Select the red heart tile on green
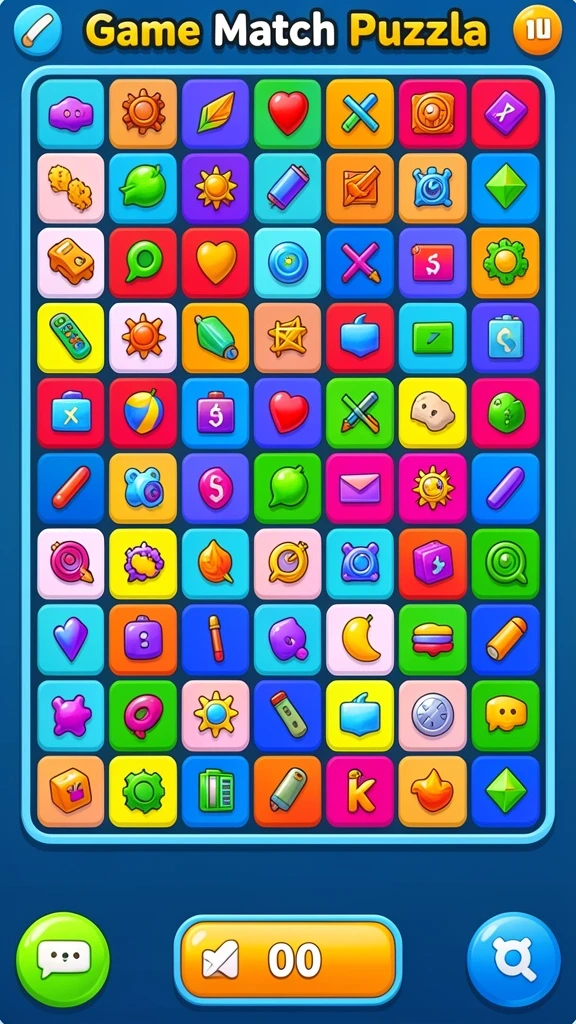This screenshot has height=1024, width=576. coord(288,114)
